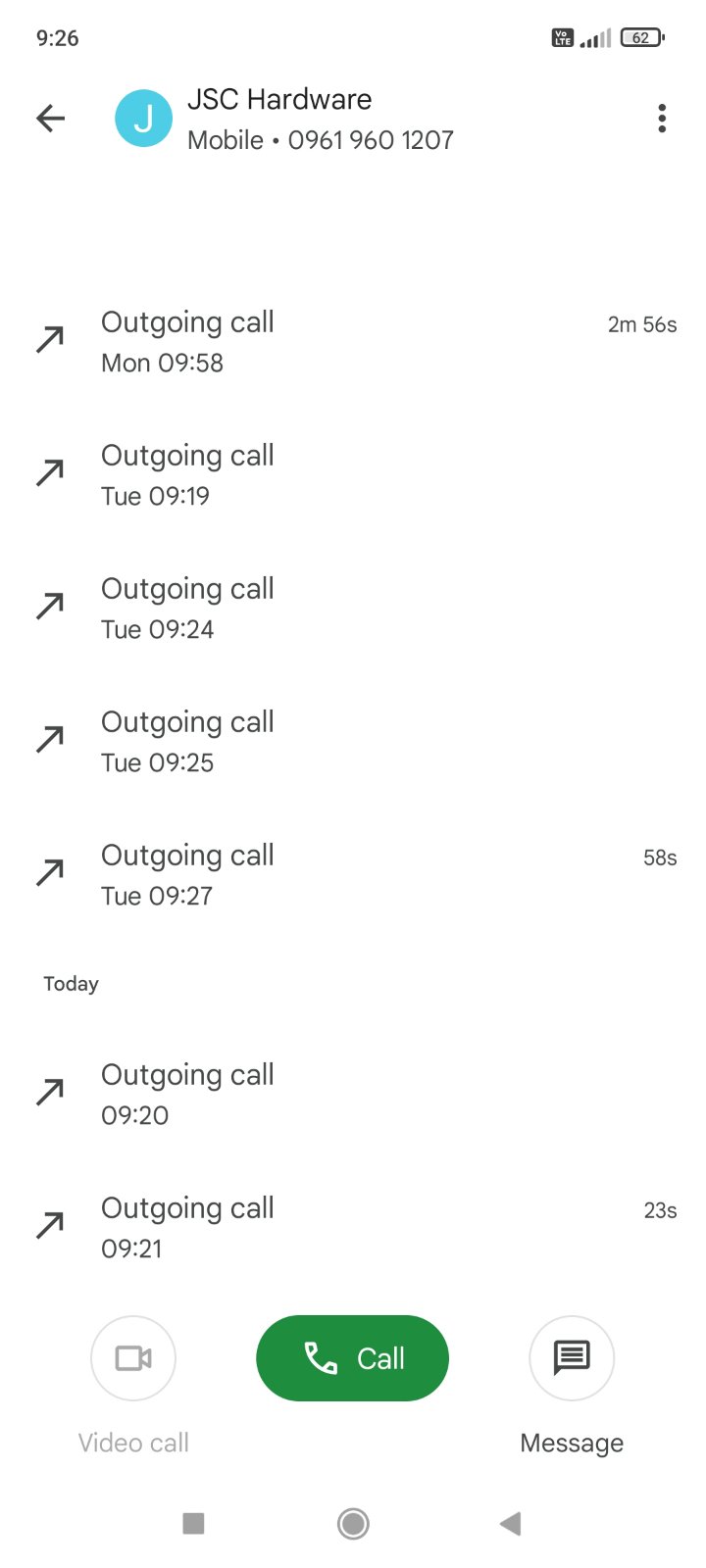
Task: Start a video call with JSC Hardware
Action: (x=133, y=1358)
